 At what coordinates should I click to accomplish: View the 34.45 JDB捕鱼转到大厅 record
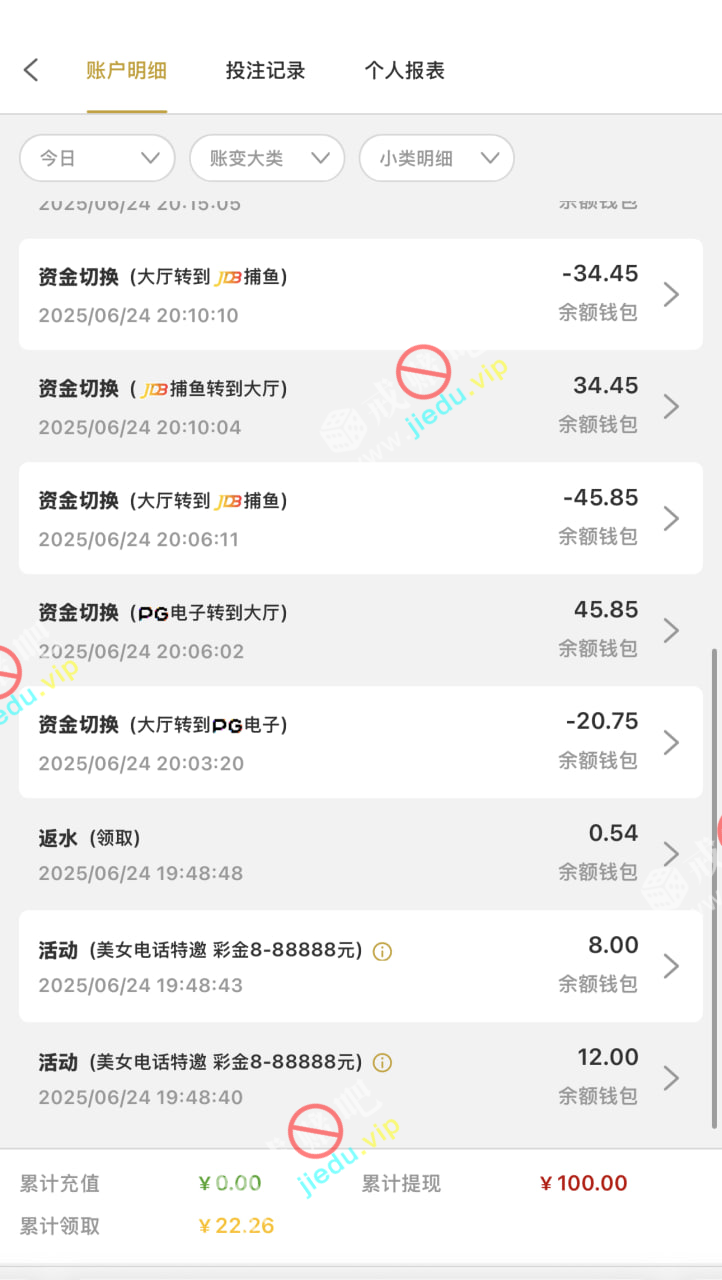click(x=360, y=406)
